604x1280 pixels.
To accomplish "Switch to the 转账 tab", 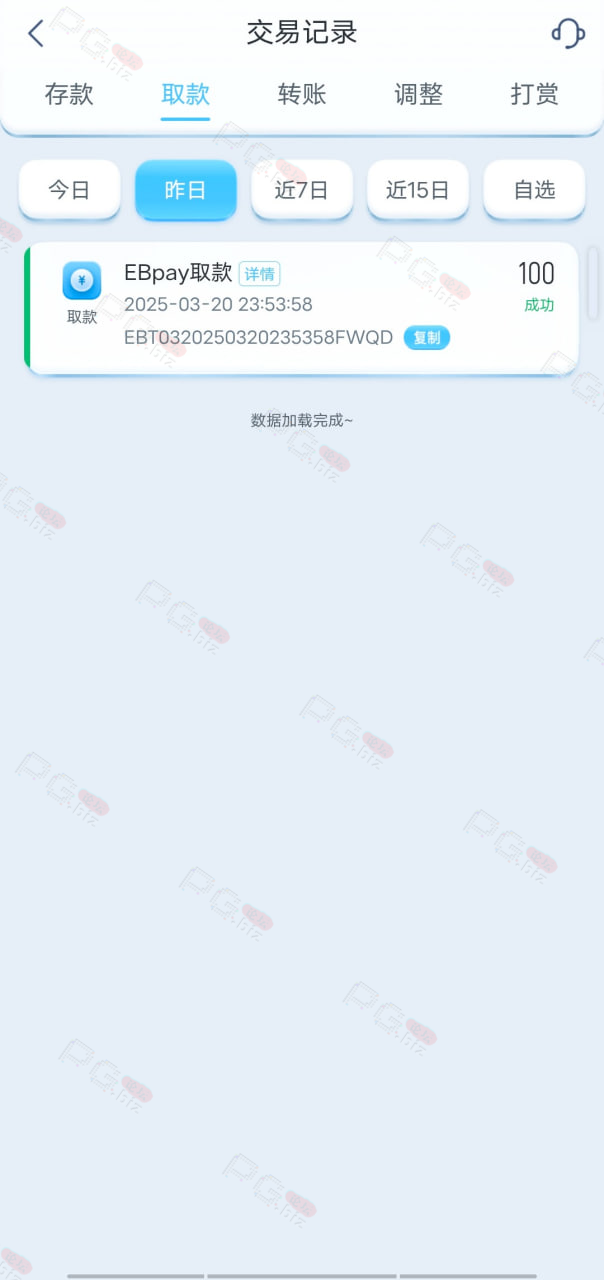I will pyautogui.click(x=302, y=95).
